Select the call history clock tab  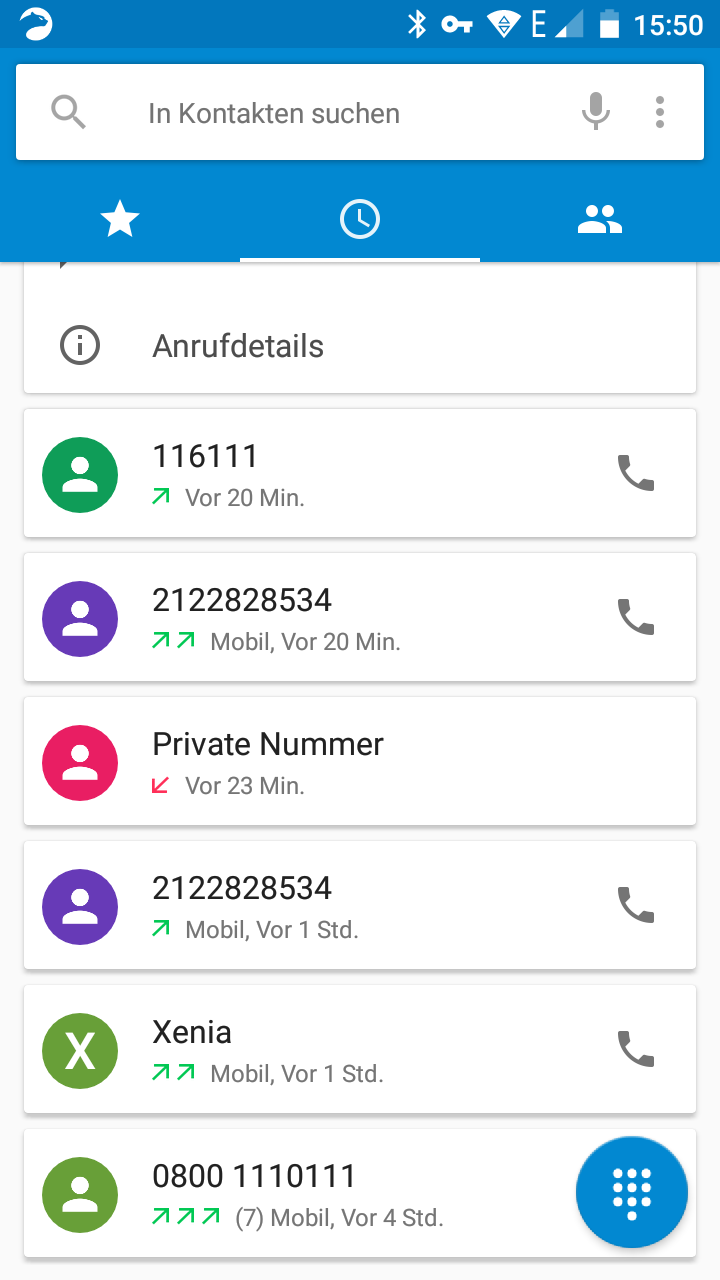360,218
